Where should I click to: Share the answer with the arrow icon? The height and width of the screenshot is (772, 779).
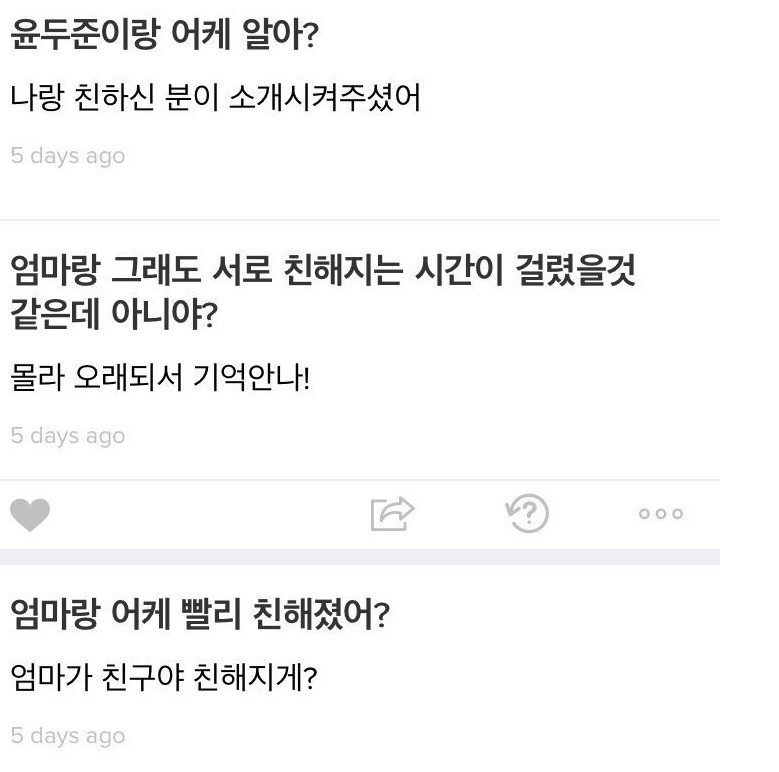392,514
